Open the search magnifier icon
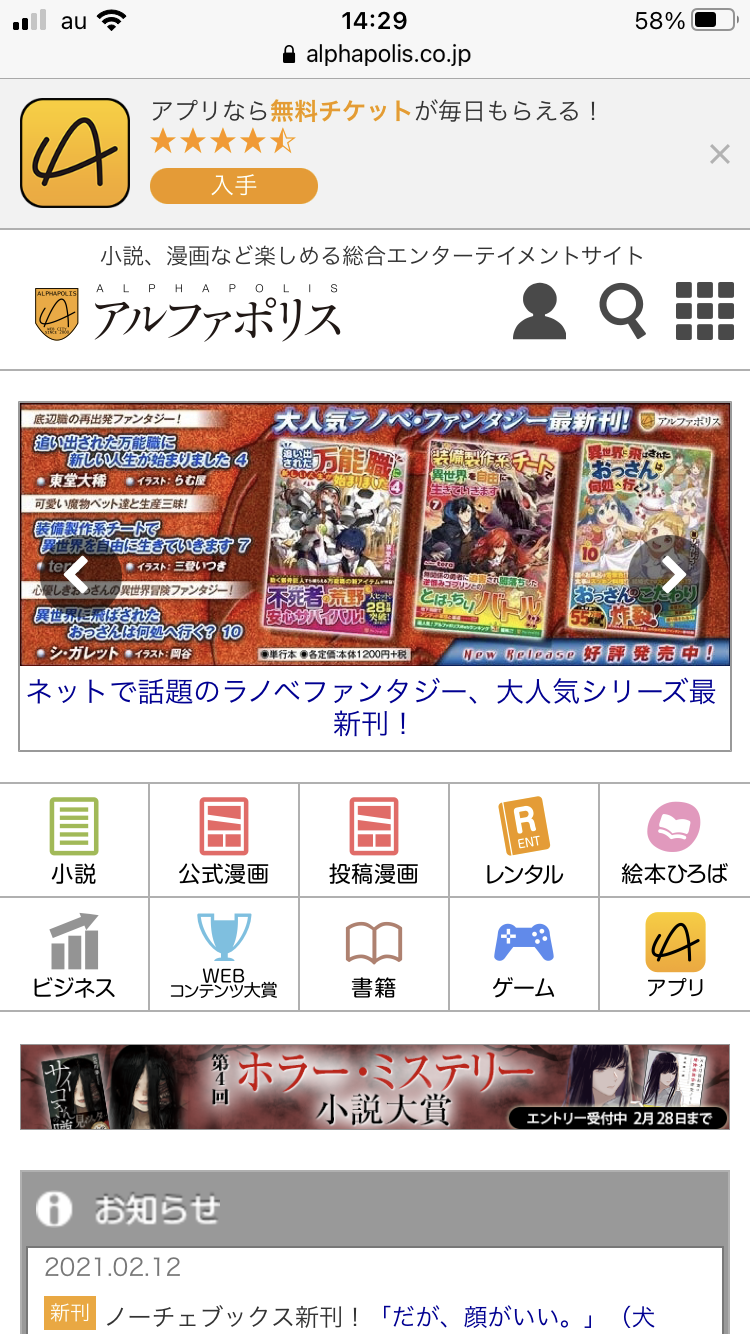The width and height of the screenshot is (750, 1334). (622, 311)
